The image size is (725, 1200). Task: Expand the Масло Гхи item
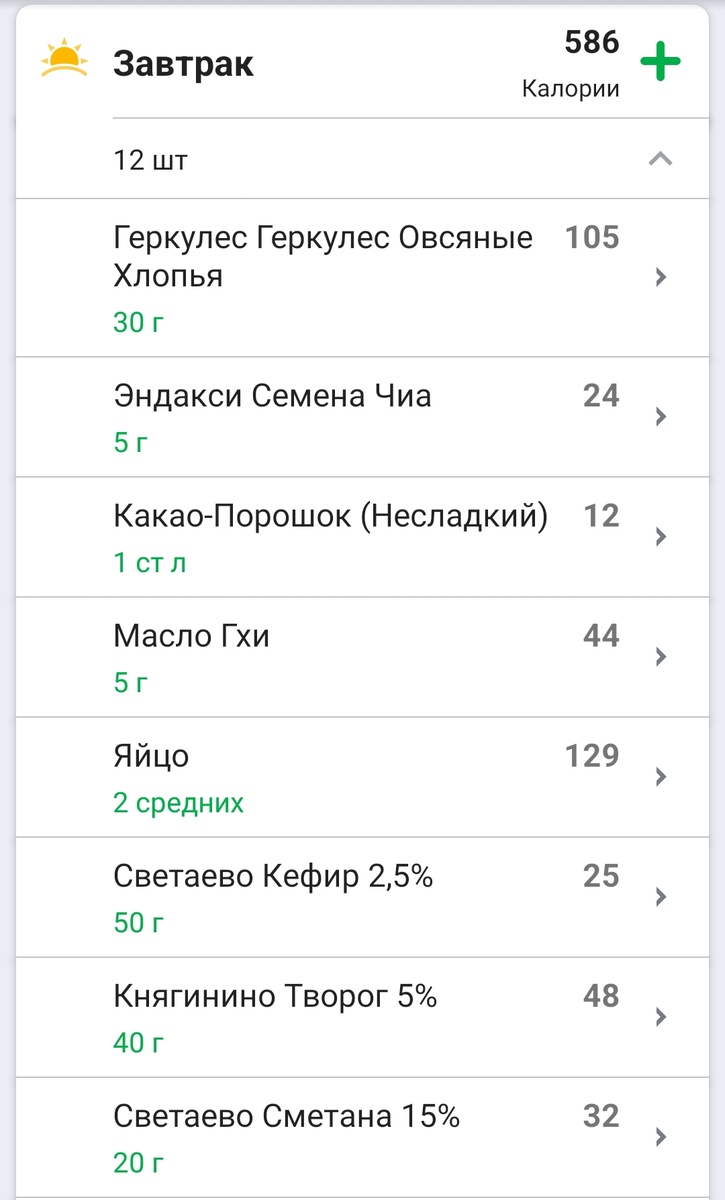click(x=660, y=657)
